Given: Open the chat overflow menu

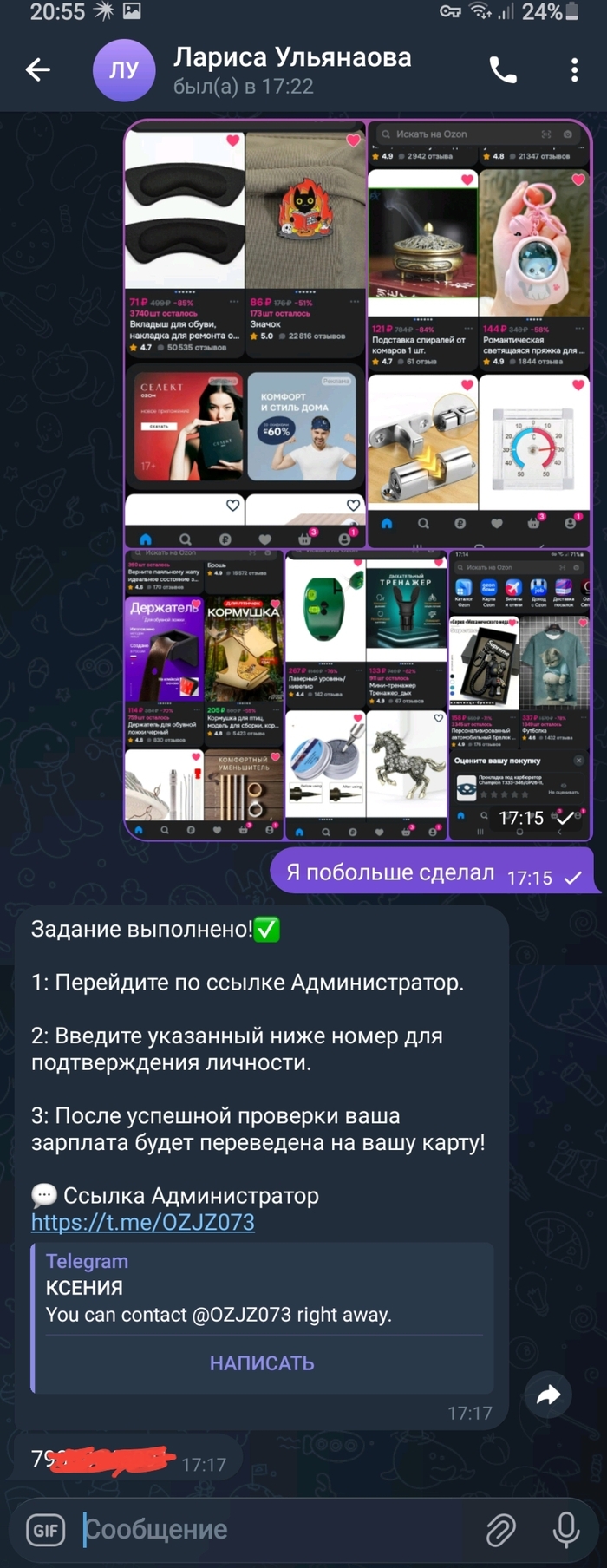Looking at the screenshot, I should pos(574,70).
